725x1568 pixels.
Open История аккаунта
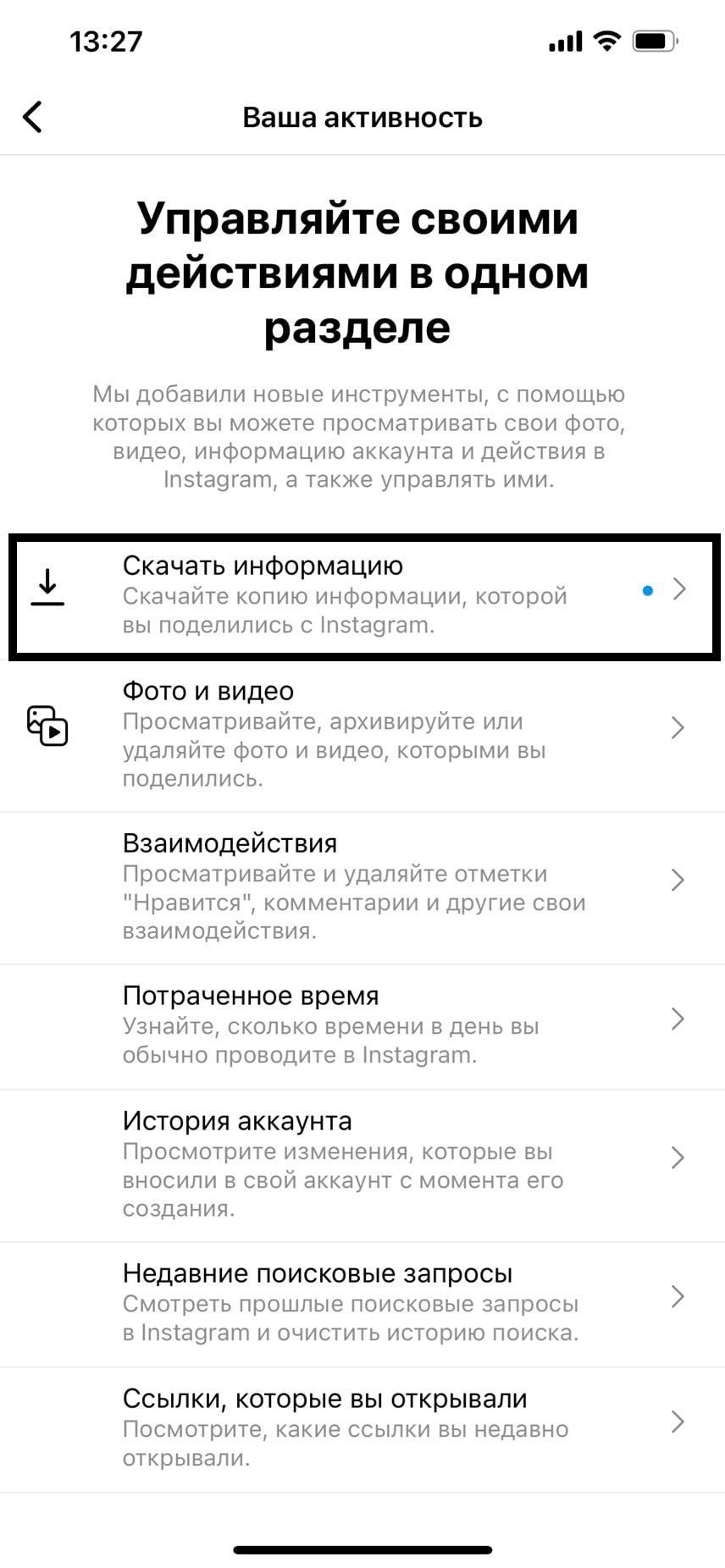tap(362, 1165)
